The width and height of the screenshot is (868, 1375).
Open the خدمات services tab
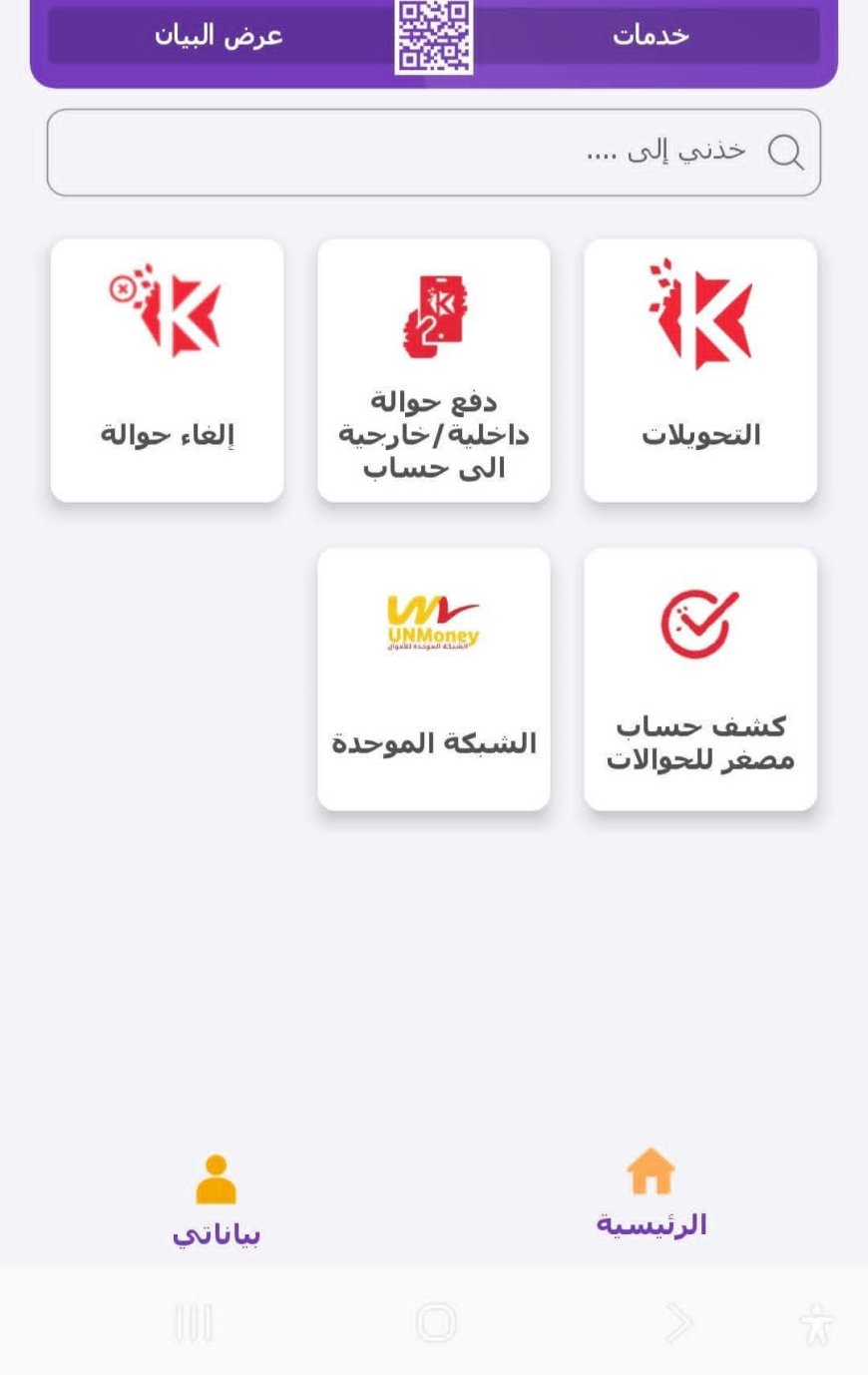[651, 35]
